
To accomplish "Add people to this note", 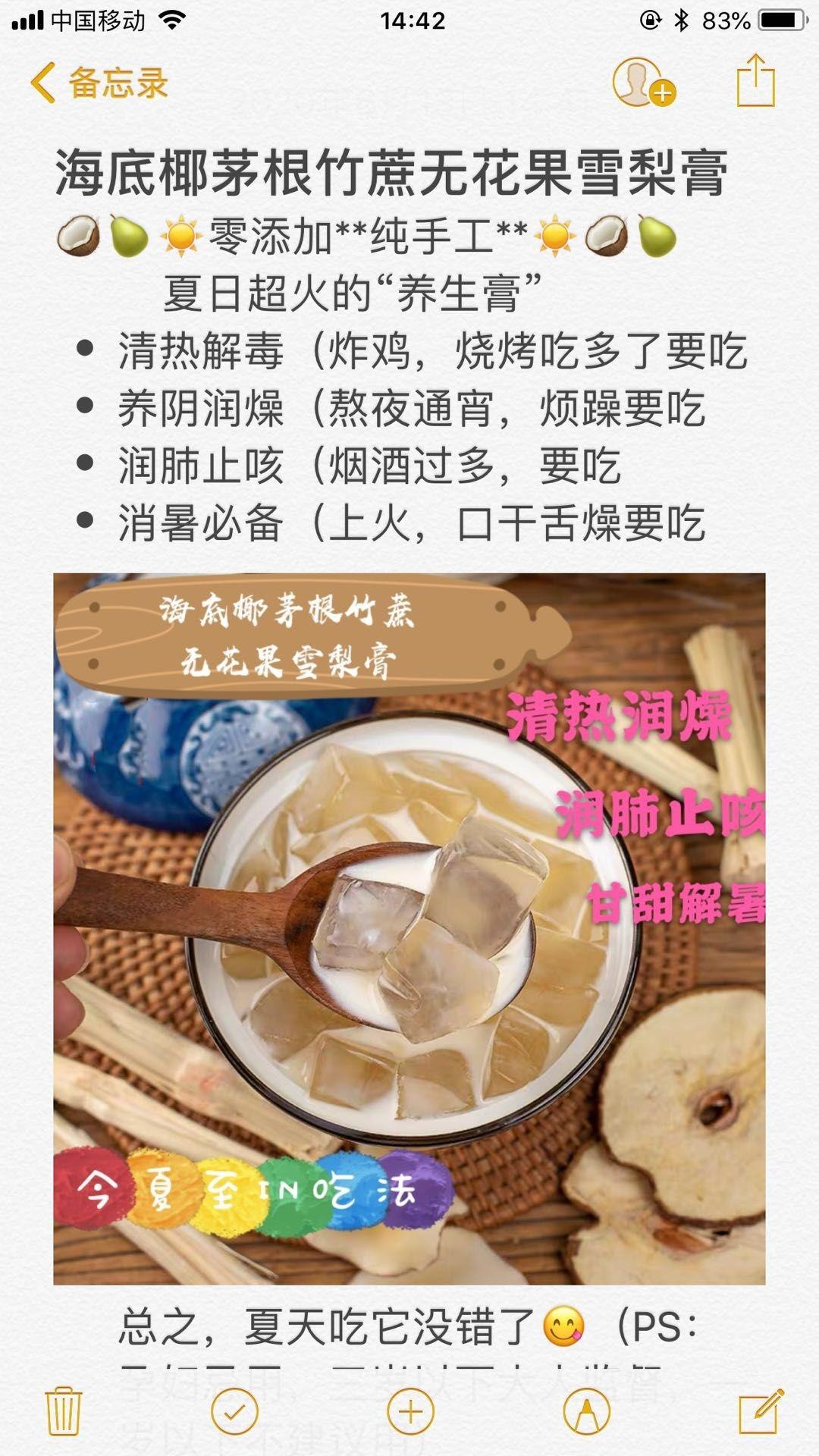I will point(644,82).
